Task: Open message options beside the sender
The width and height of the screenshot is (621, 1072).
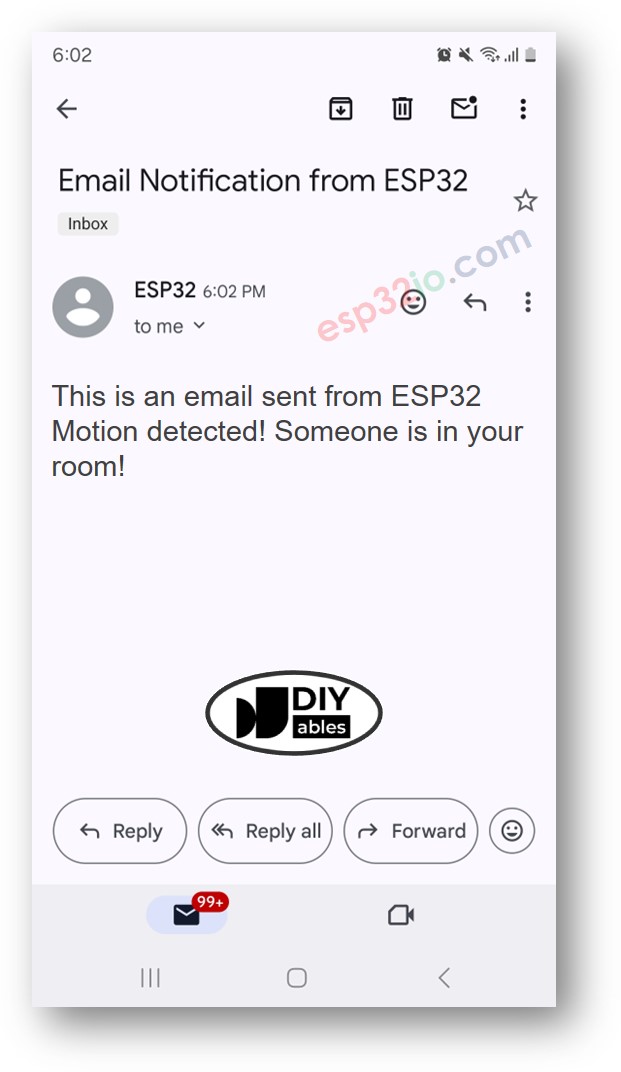Action: coord(528,302)
